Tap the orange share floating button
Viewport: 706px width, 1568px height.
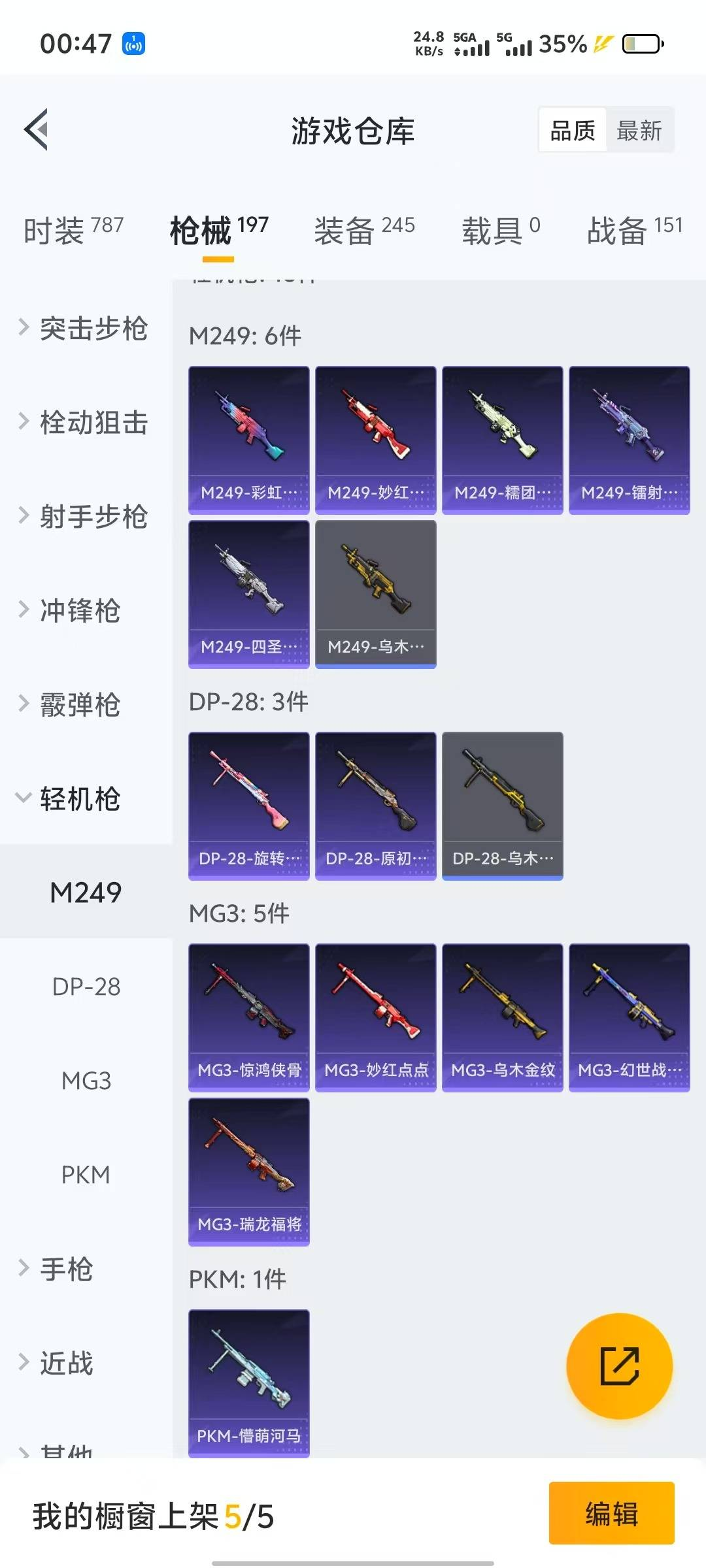click(x=619, y=1366)
